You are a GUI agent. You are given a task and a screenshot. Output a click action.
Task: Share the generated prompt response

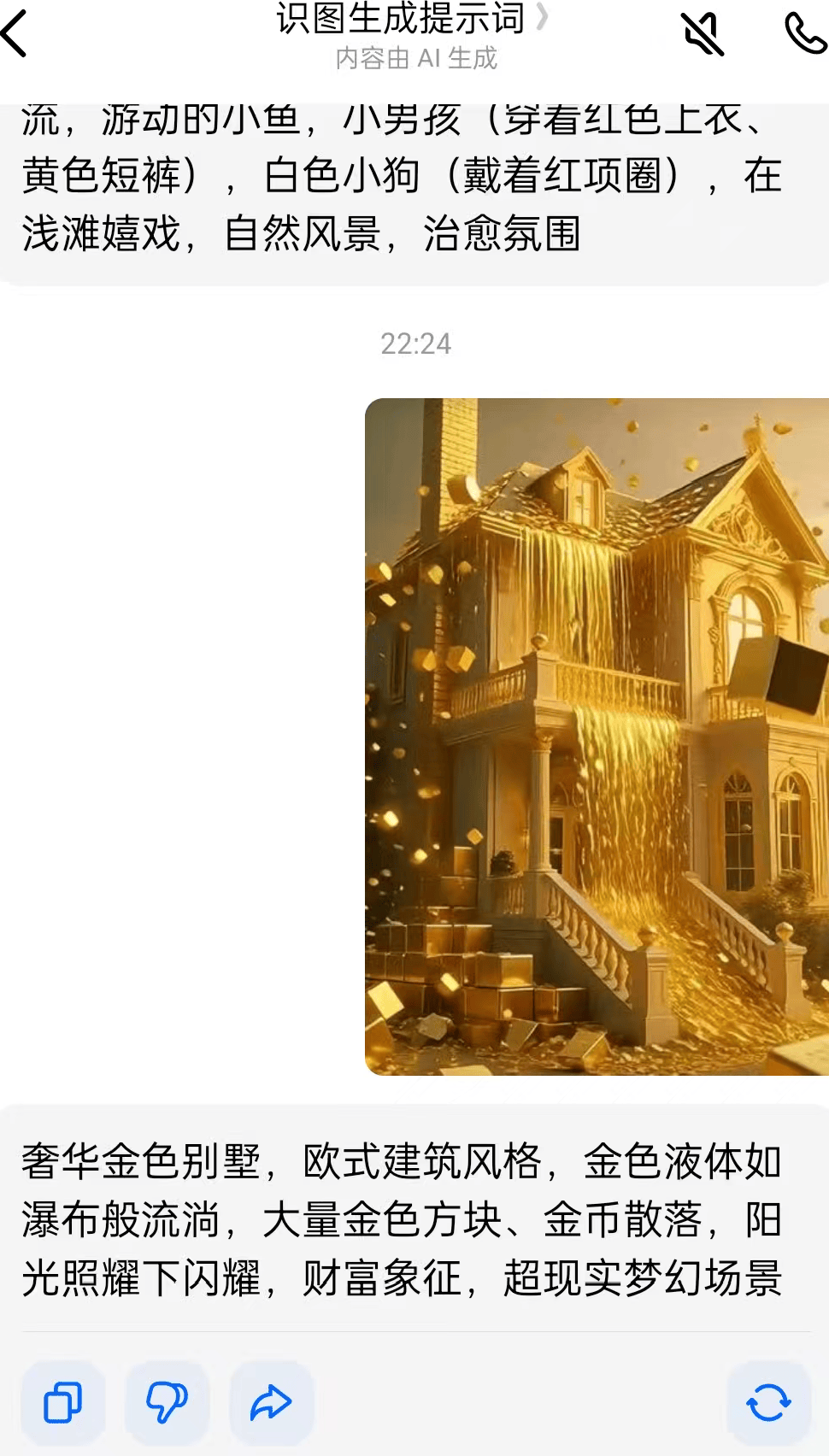coord(271,1402)
